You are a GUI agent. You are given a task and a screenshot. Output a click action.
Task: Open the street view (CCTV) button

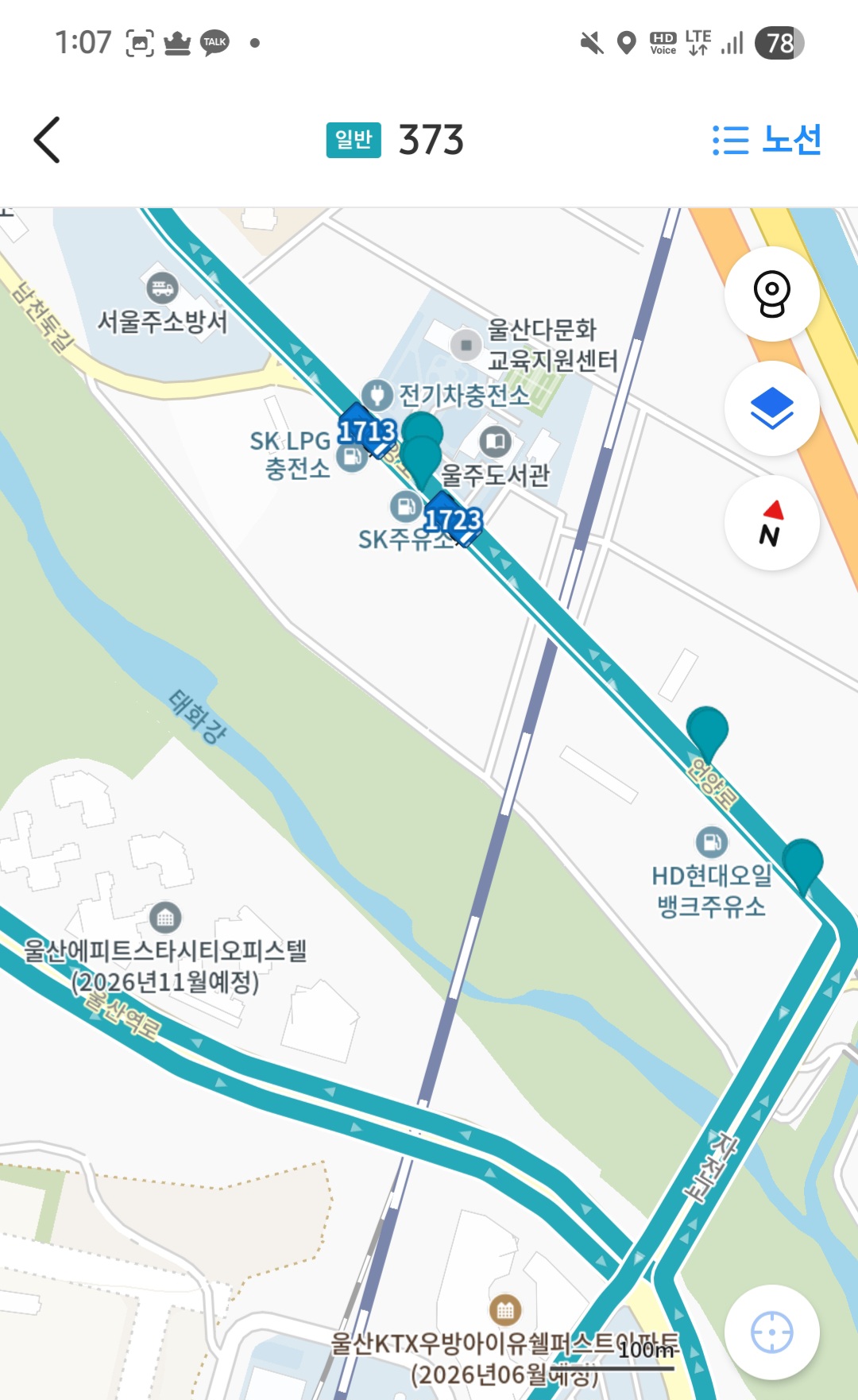point(771,295)
